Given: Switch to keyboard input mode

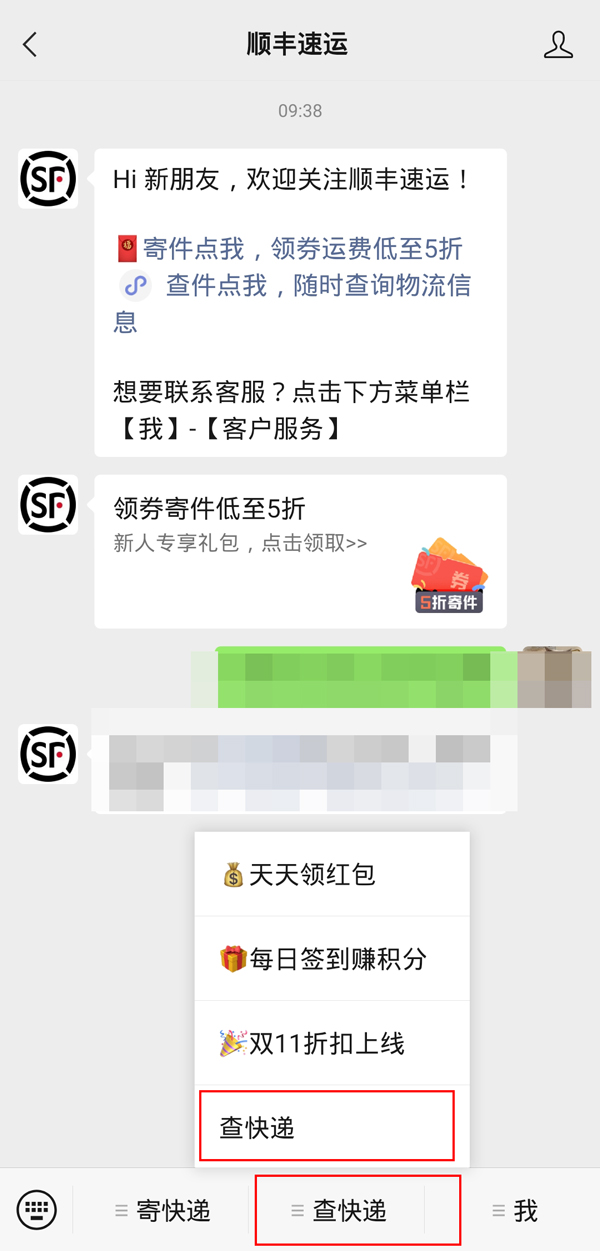Looking at the screenshot, I should 38,1211.
